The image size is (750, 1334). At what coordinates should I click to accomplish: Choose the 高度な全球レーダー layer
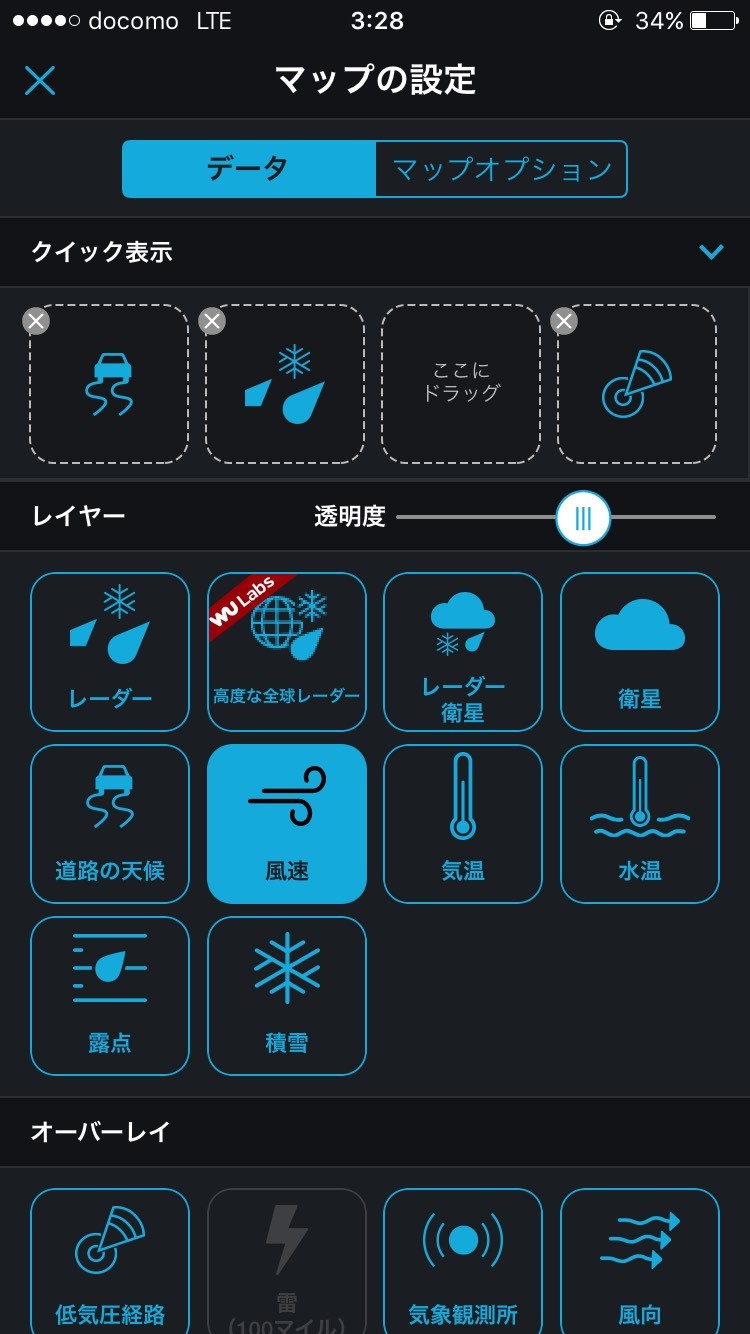coord(287,651)
